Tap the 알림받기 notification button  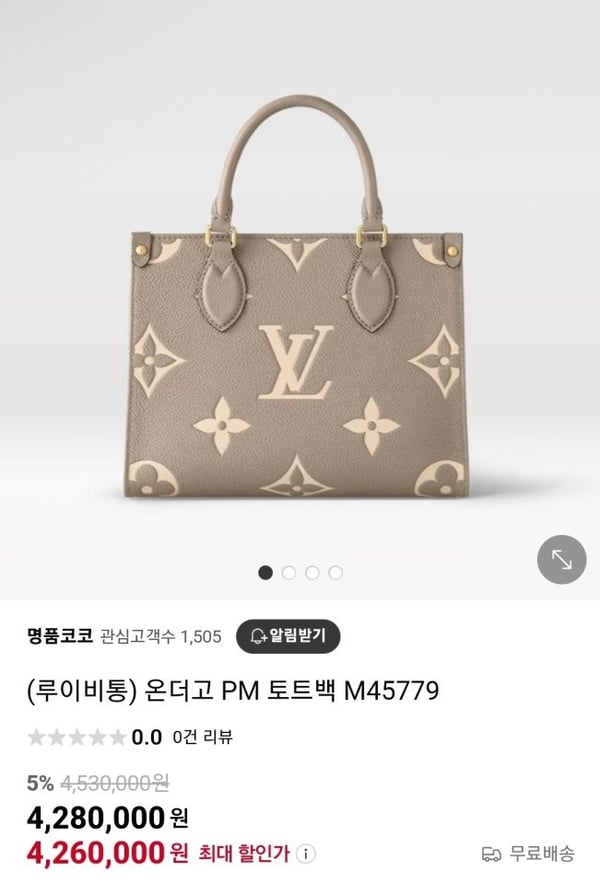288,635
